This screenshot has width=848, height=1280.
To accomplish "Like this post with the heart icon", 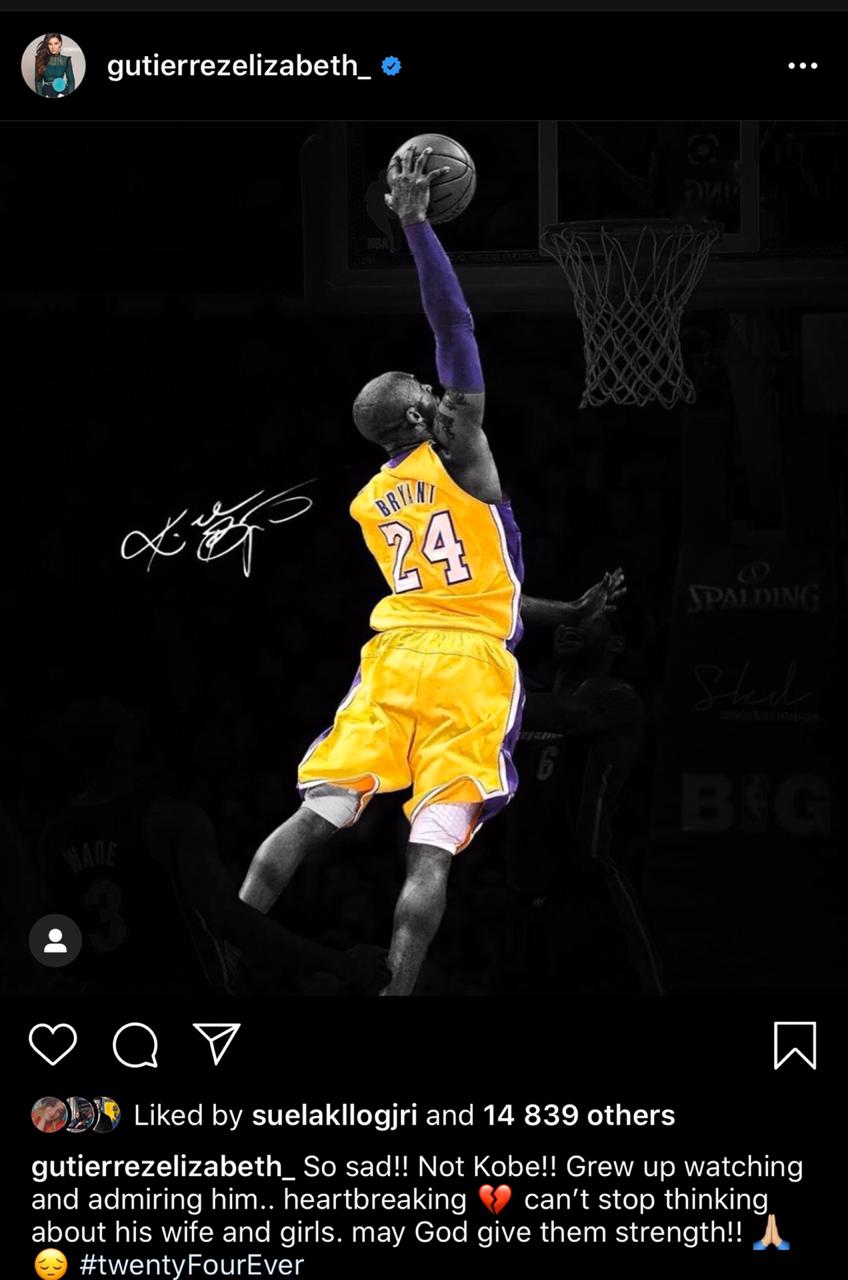I will [53, 1045].
